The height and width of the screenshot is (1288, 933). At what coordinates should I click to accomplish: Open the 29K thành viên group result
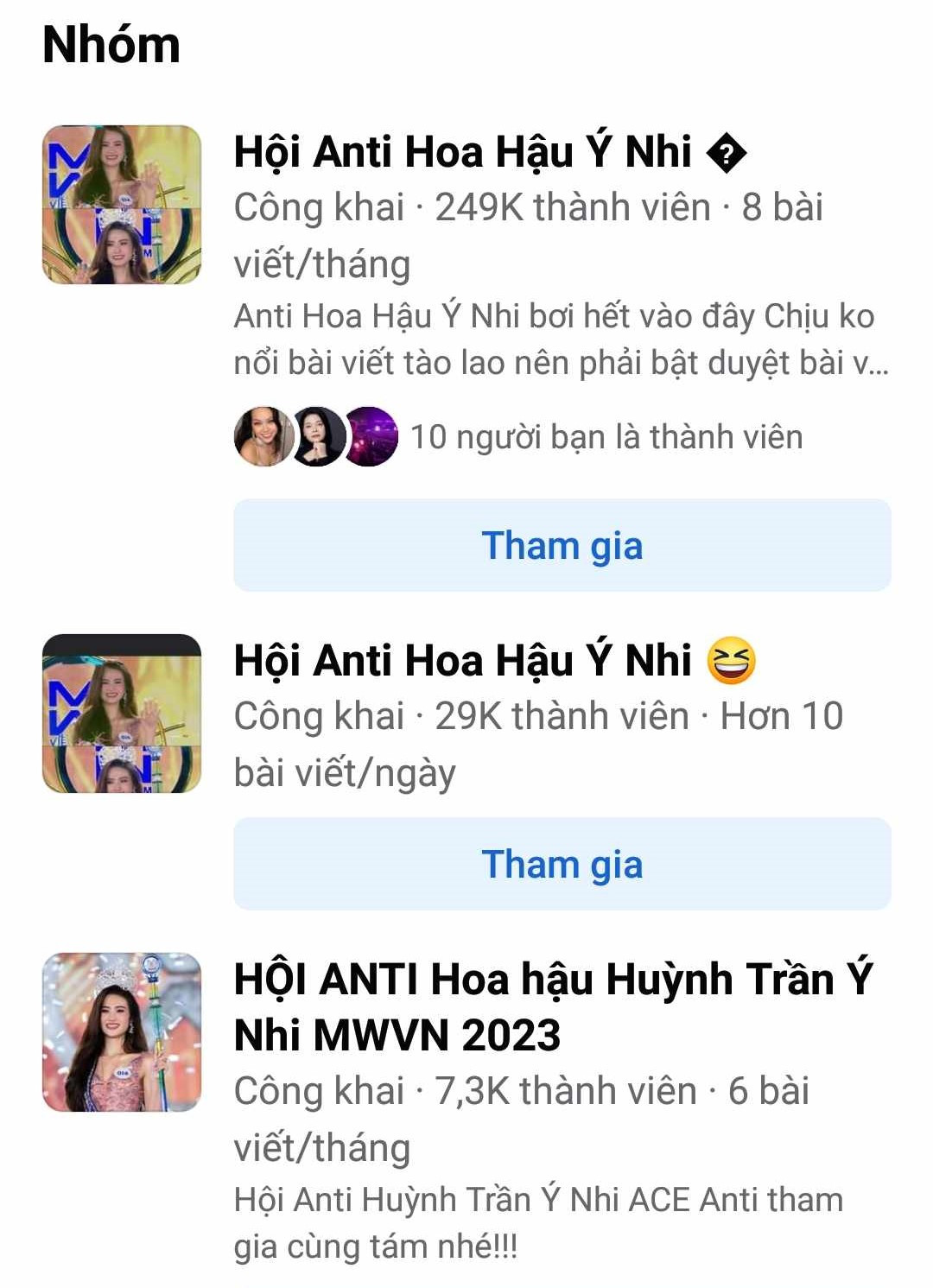pyautogui.click(x=461, y=661)
